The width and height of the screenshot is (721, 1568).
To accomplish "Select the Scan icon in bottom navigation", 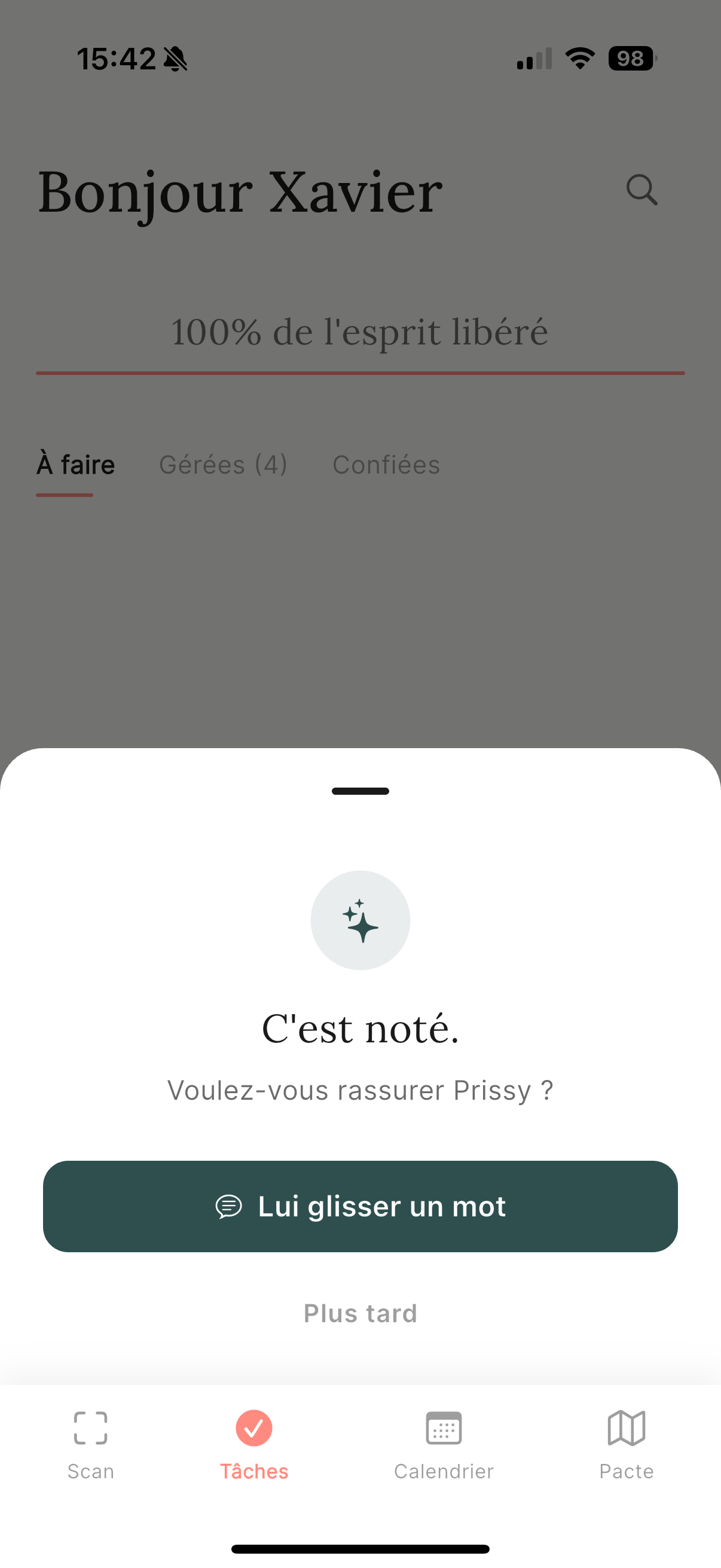I will [90, 1429].
